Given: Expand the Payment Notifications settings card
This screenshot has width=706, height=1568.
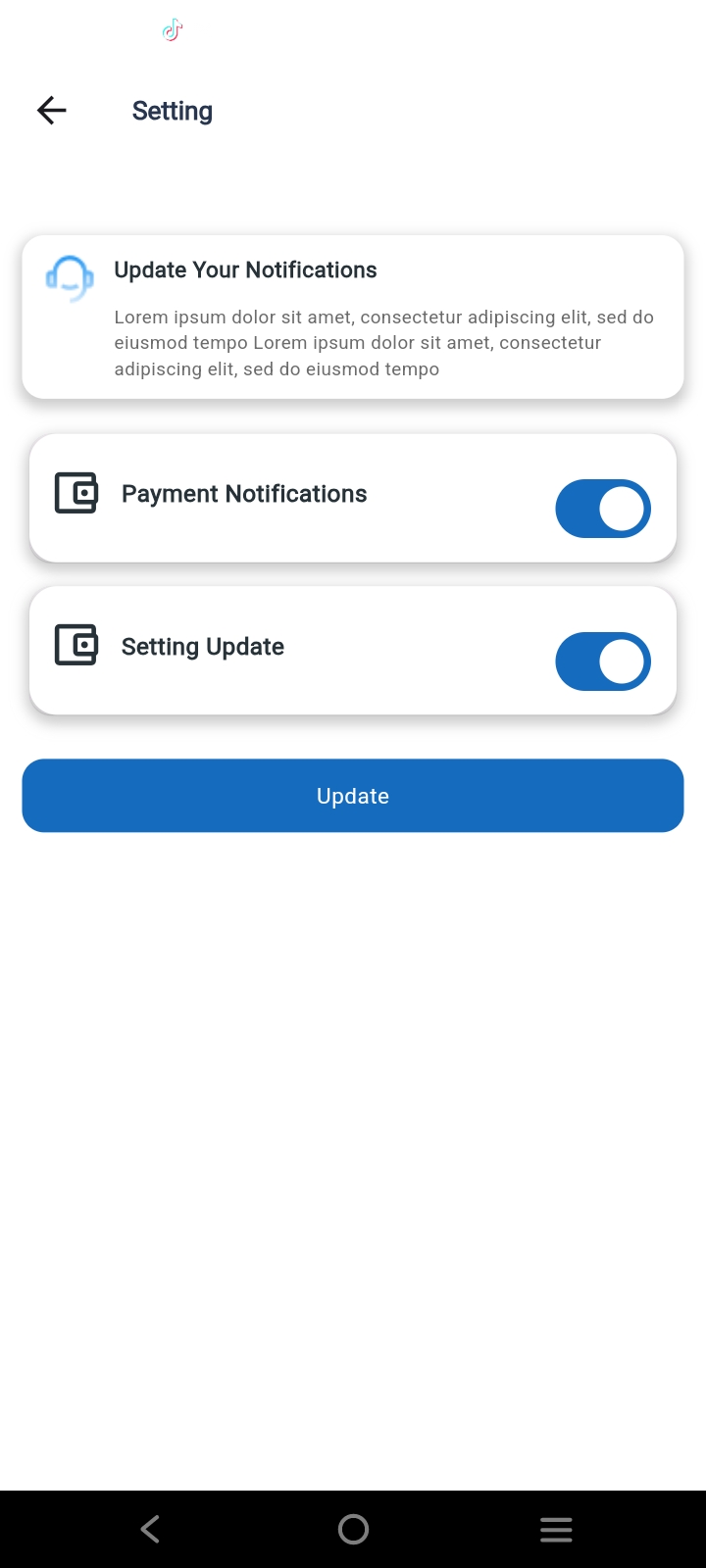Looking at the screenshot, I should tap(353, 497).
